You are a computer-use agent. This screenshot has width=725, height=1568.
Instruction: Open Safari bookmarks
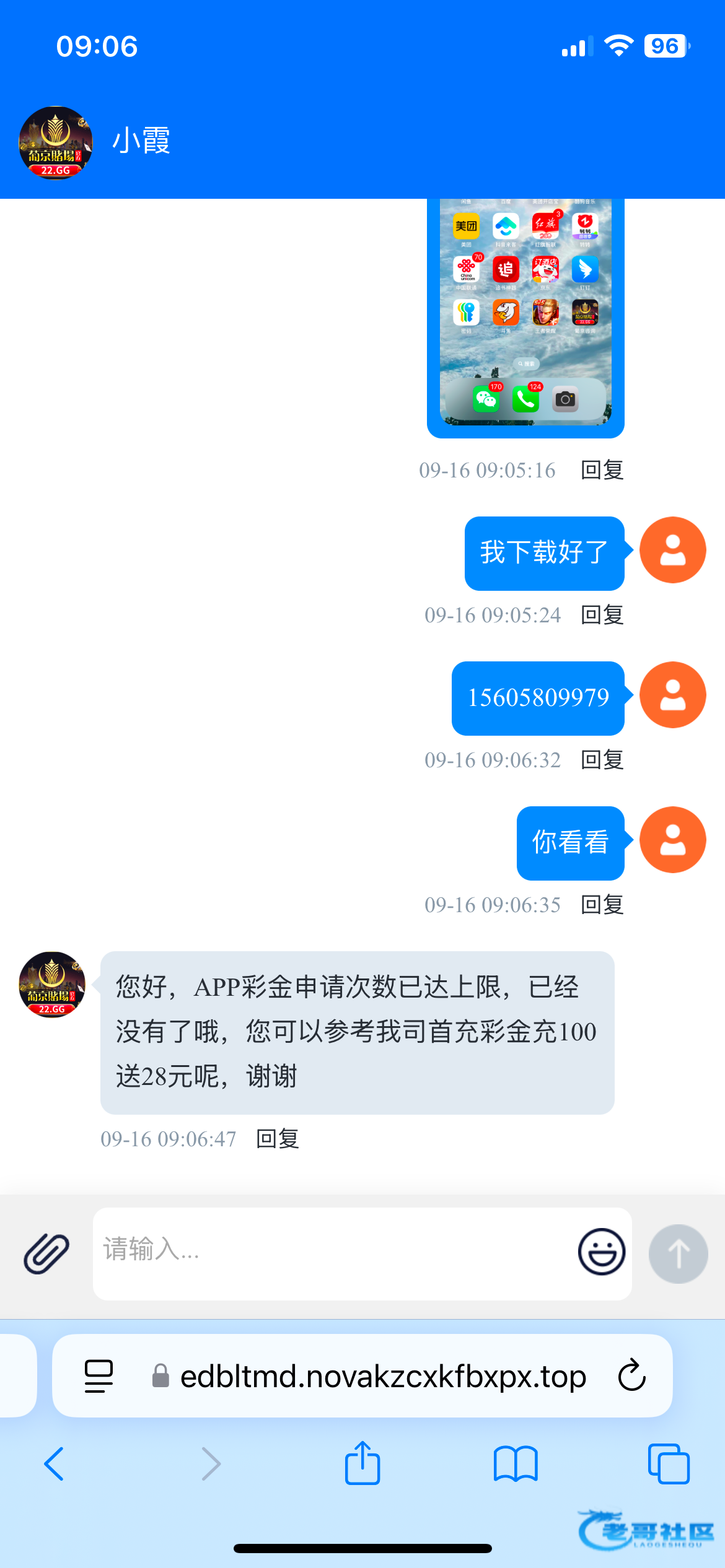click(515, 1464)
